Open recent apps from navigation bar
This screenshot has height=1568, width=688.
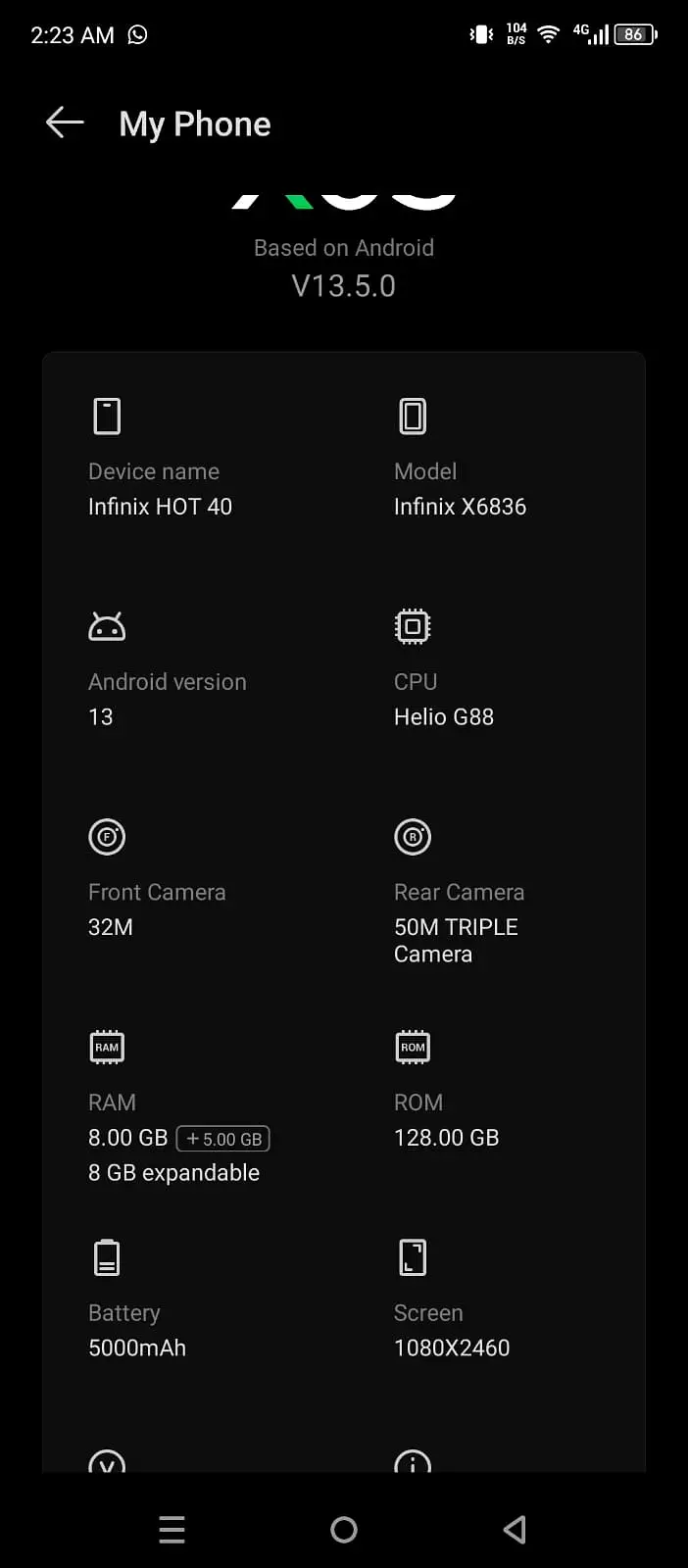(x=172, y=1530)
